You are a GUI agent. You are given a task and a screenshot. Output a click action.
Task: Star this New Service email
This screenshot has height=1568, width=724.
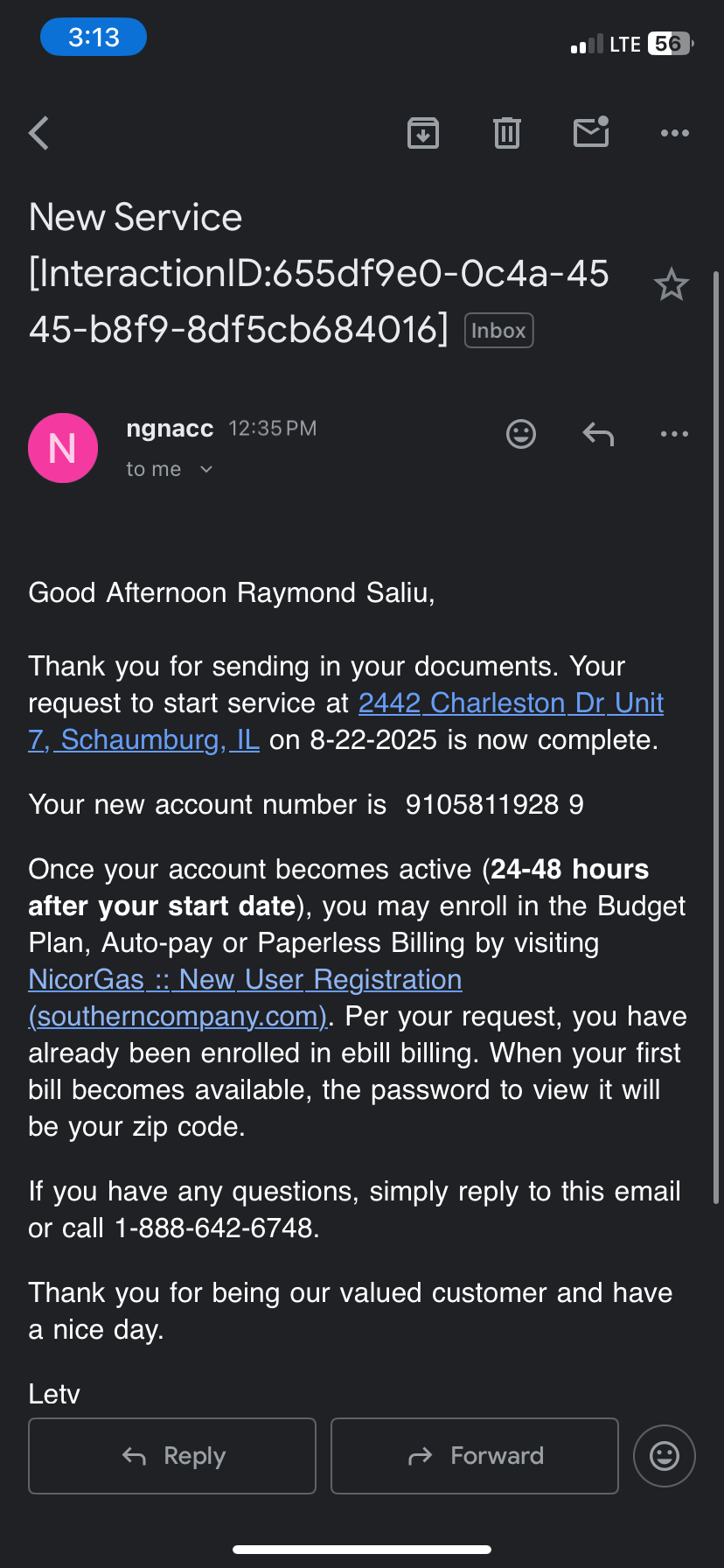672,284
